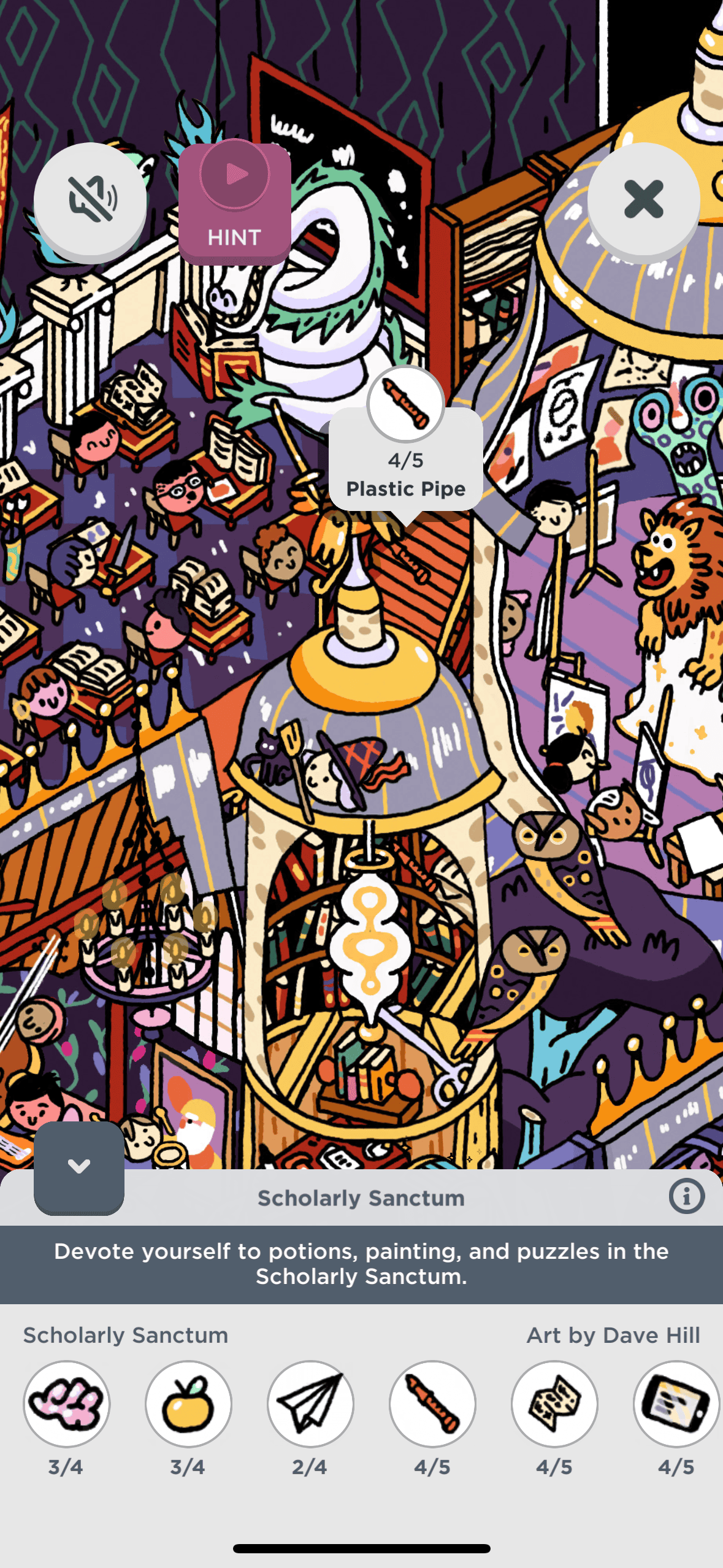Select the yellow apple item
The height and width of the screenshot is (1568, 723).
188,1404
